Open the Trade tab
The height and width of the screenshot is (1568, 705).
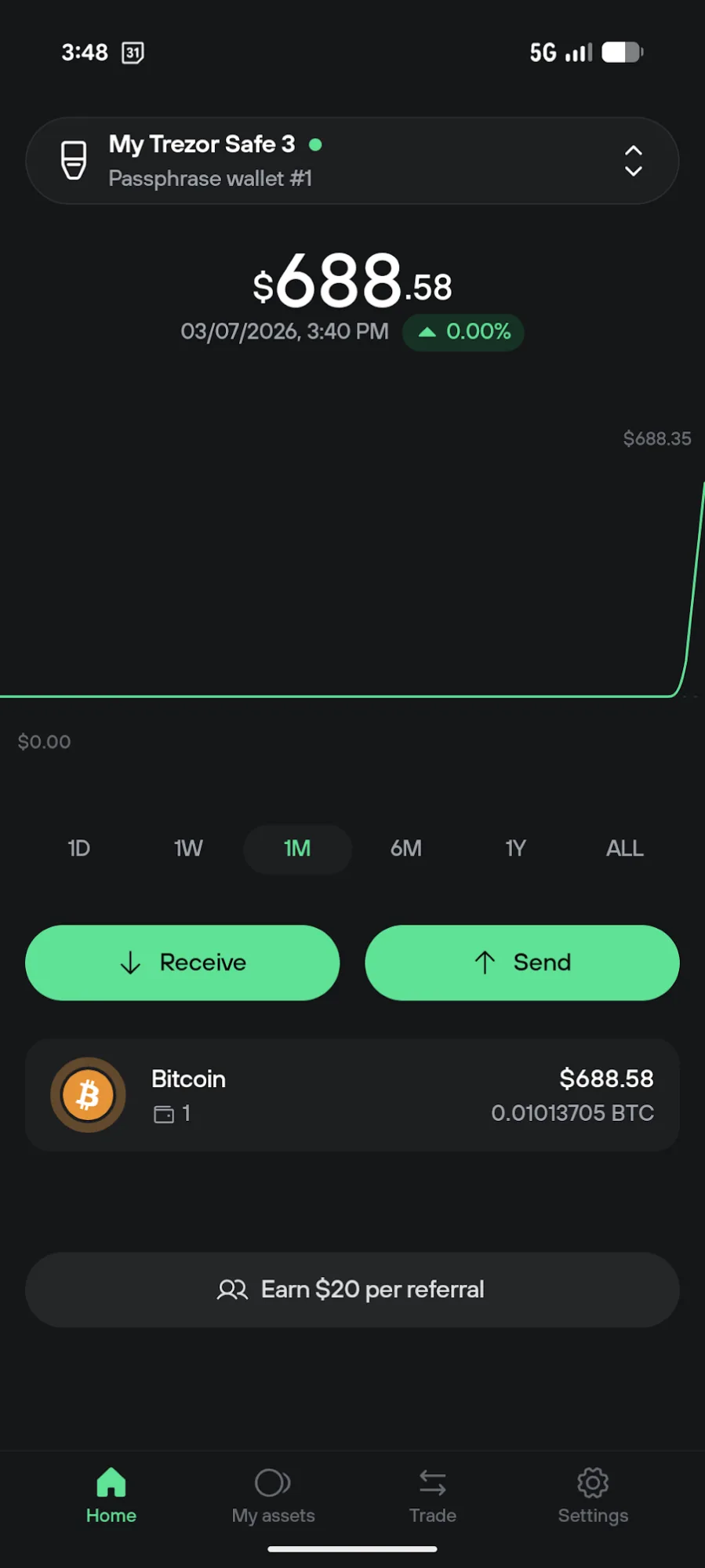(x=433, y=1497)
